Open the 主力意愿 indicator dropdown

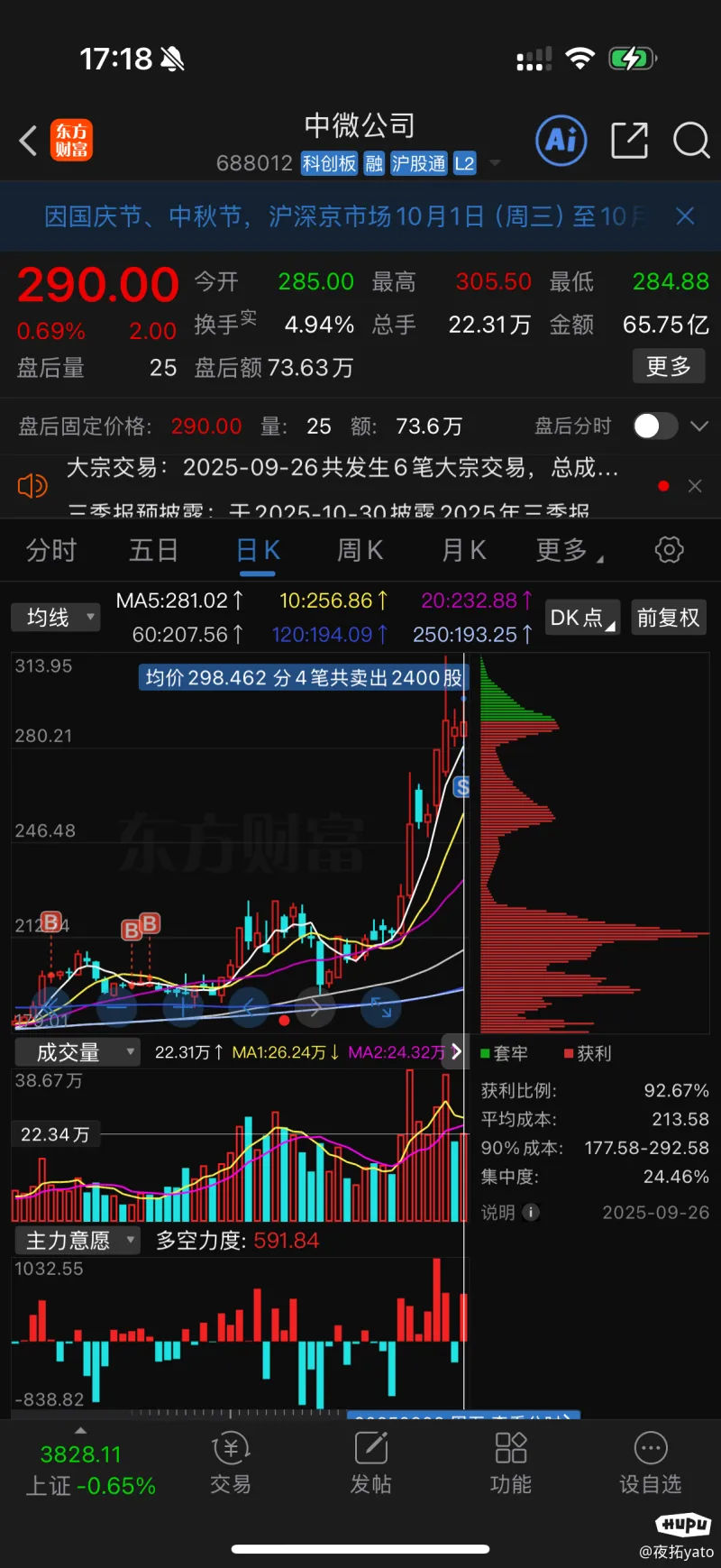point(77,1241)
